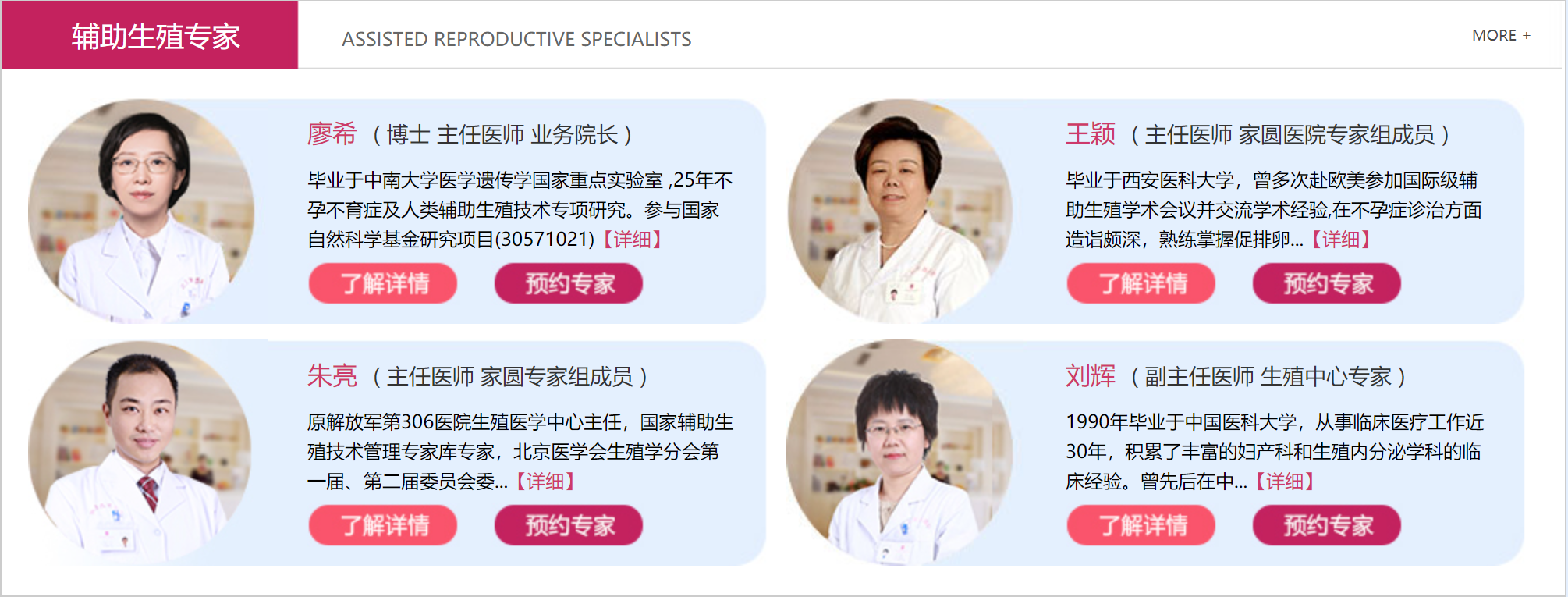Book specialist 廖希 via 预约专家
The image size is (1568, 597).
tap(569, 283)
